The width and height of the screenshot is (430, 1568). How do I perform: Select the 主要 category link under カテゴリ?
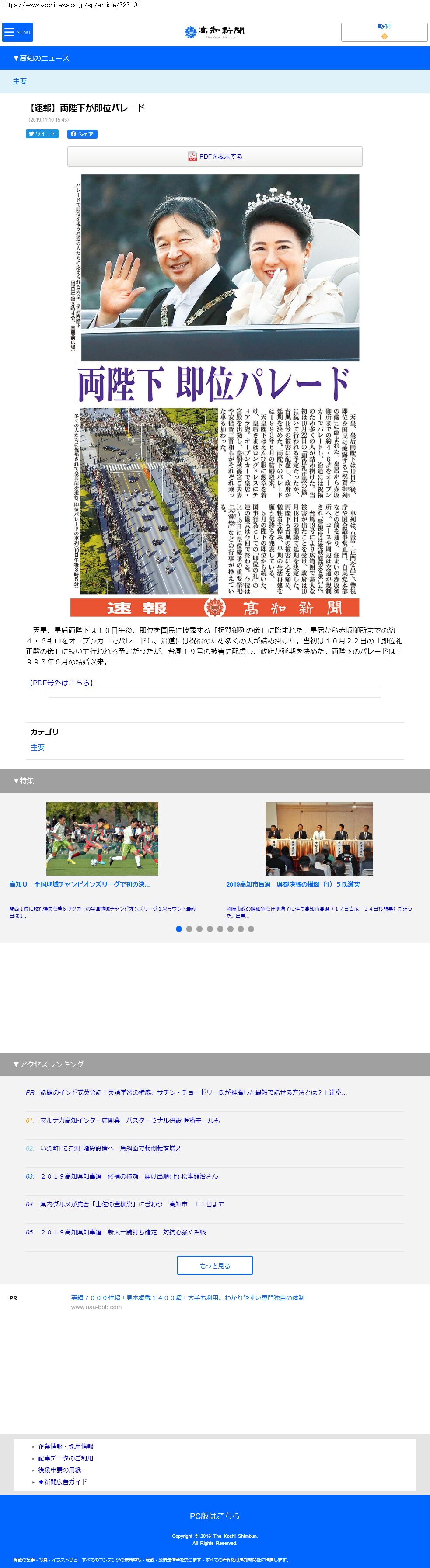point(38,747)
